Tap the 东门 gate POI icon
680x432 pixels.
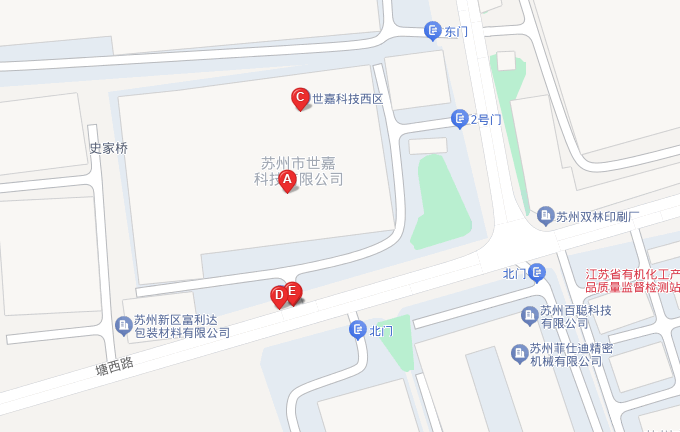[x=432, y=31]
